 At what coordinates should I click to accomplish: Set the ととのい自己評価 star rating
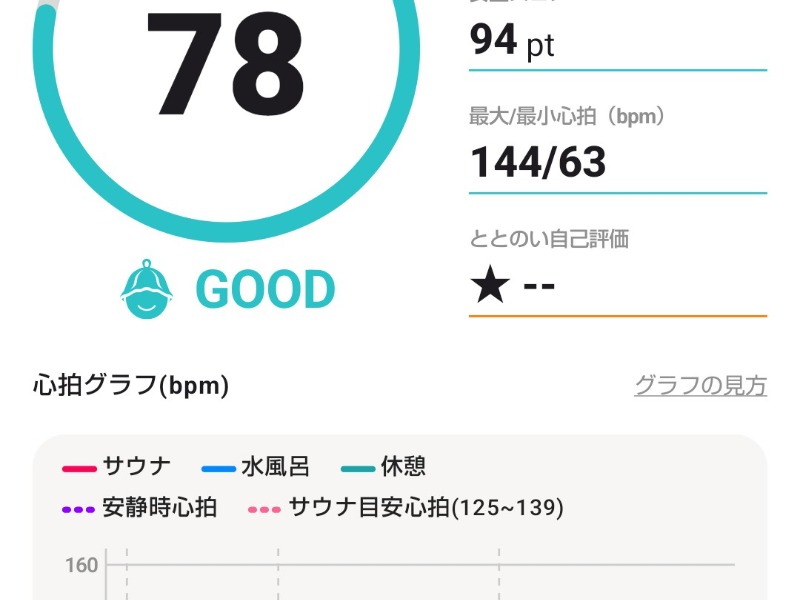point(513,287)
